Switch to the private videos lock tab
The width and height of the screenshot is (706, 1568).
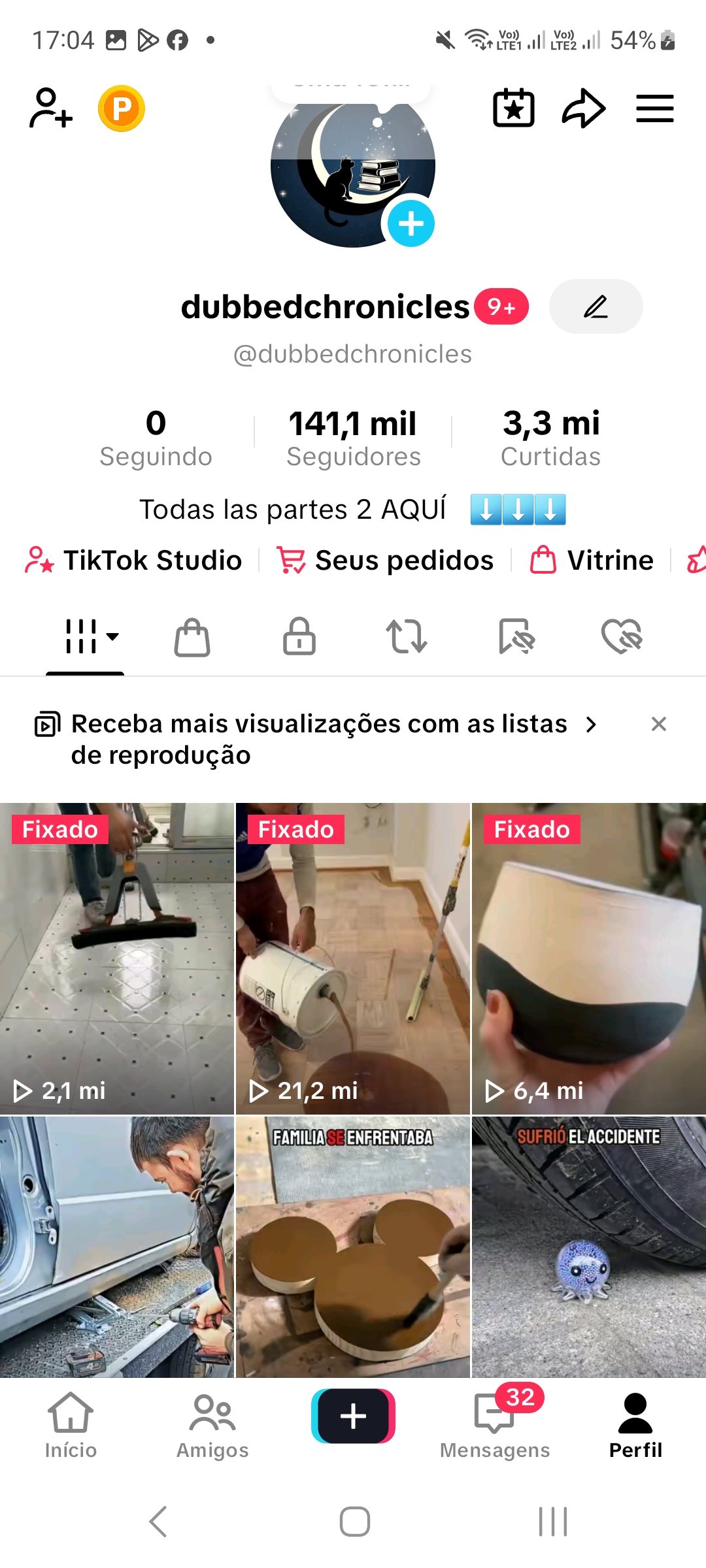tap(299, 636)
